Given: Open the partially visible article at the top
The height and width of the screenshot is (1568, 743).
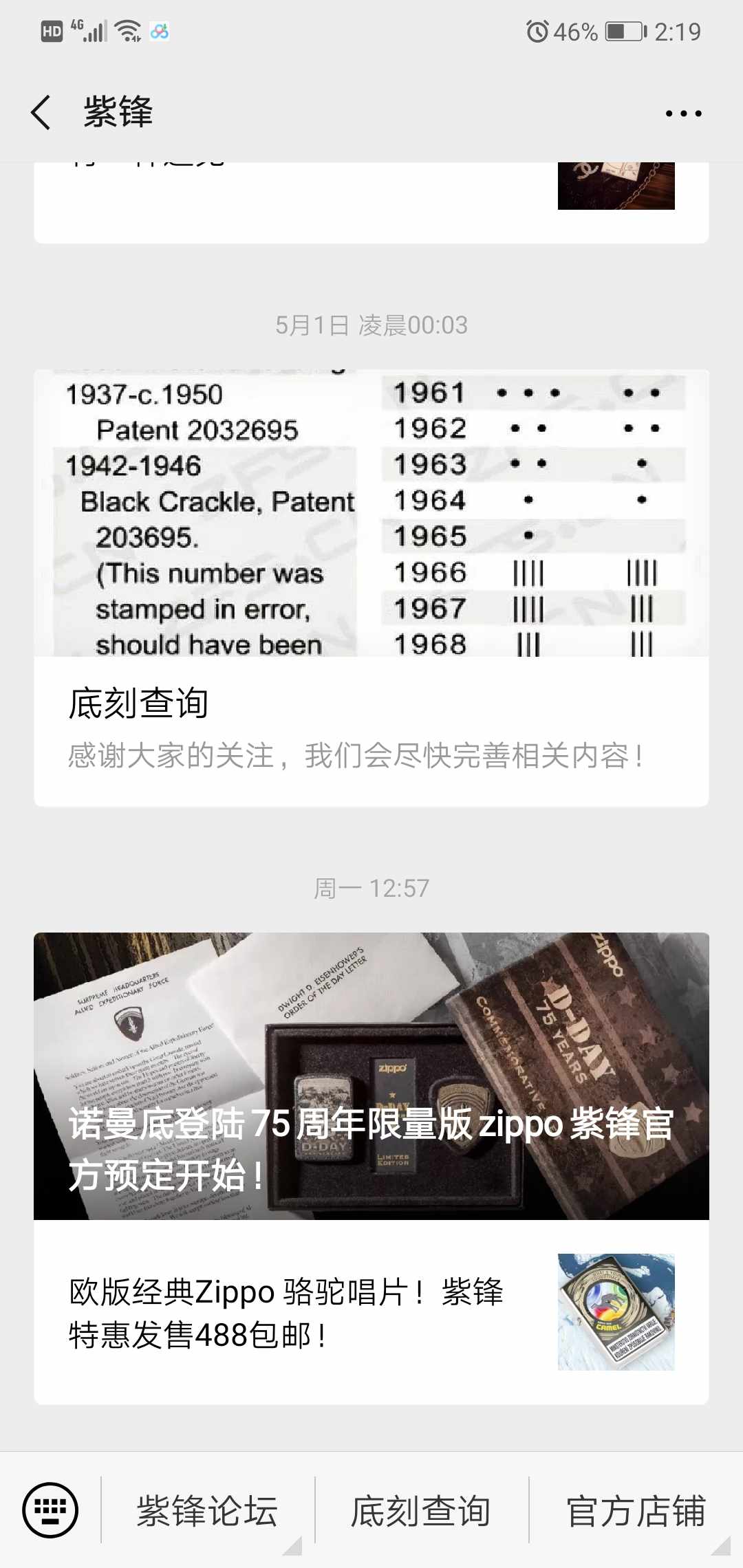Looking at the screenshot, I should coord(371,199).
